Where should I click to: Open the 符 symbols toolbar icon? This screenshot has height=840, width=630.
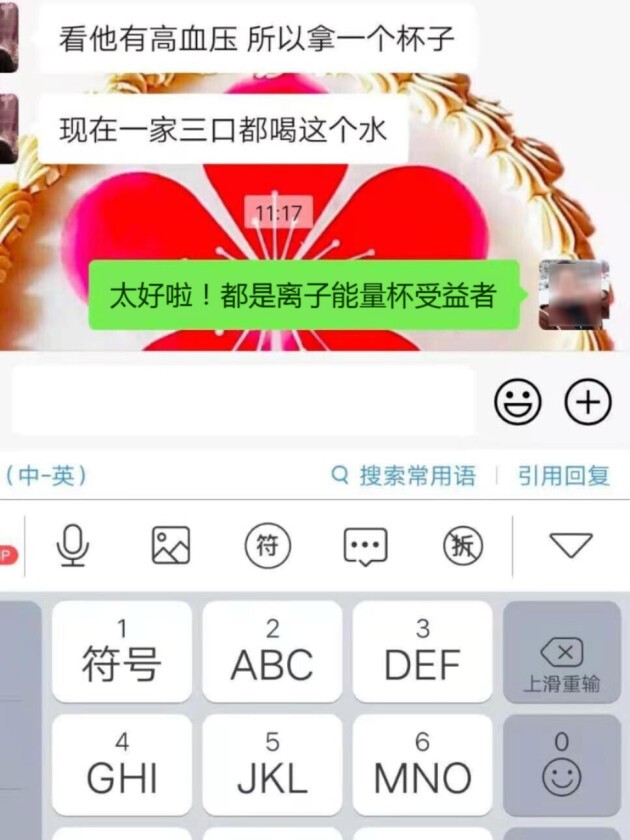(x=267, y=546)
